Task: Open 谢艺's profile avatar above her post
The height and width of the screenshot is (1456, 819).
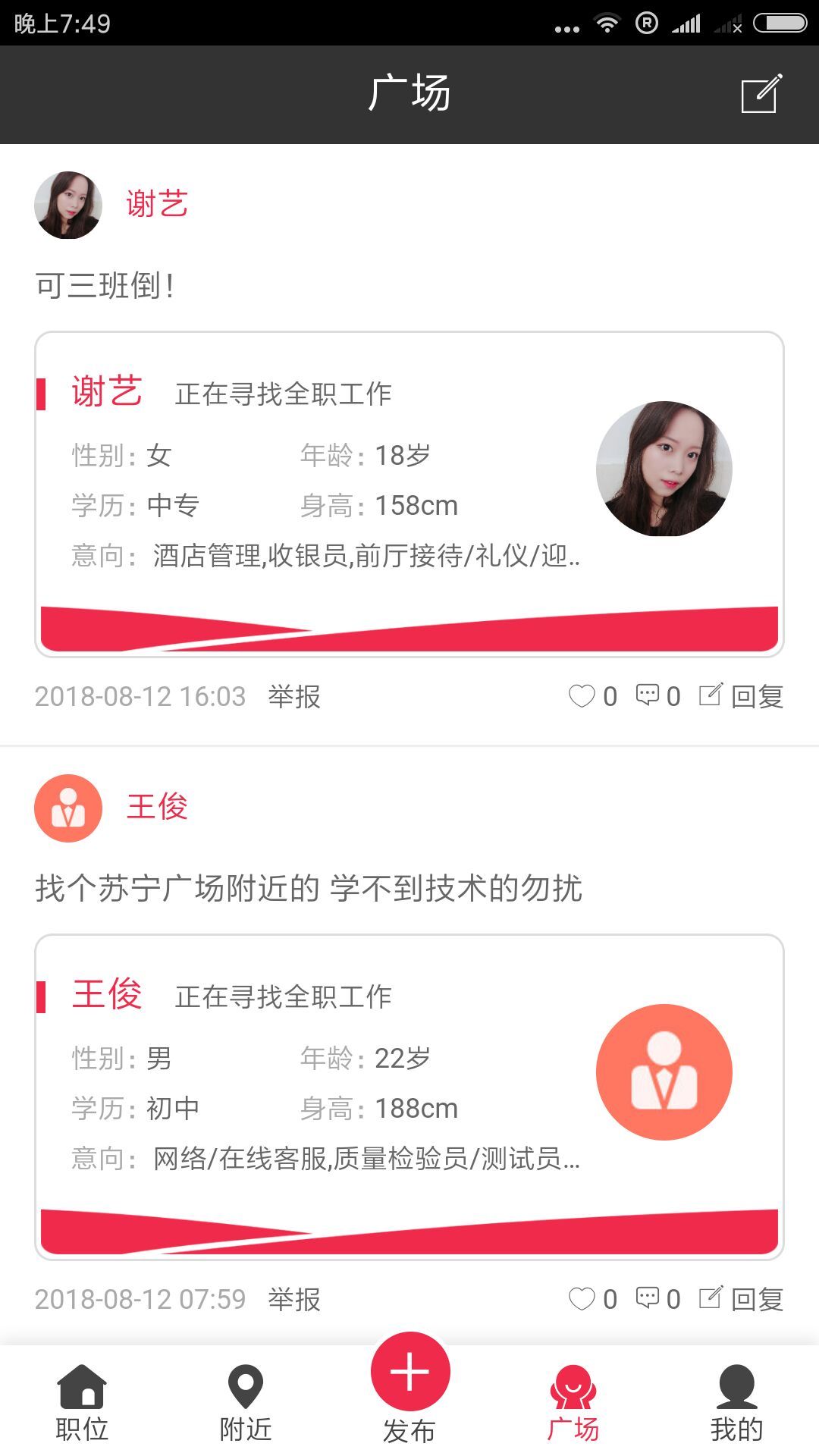Action: pos(68,205)
